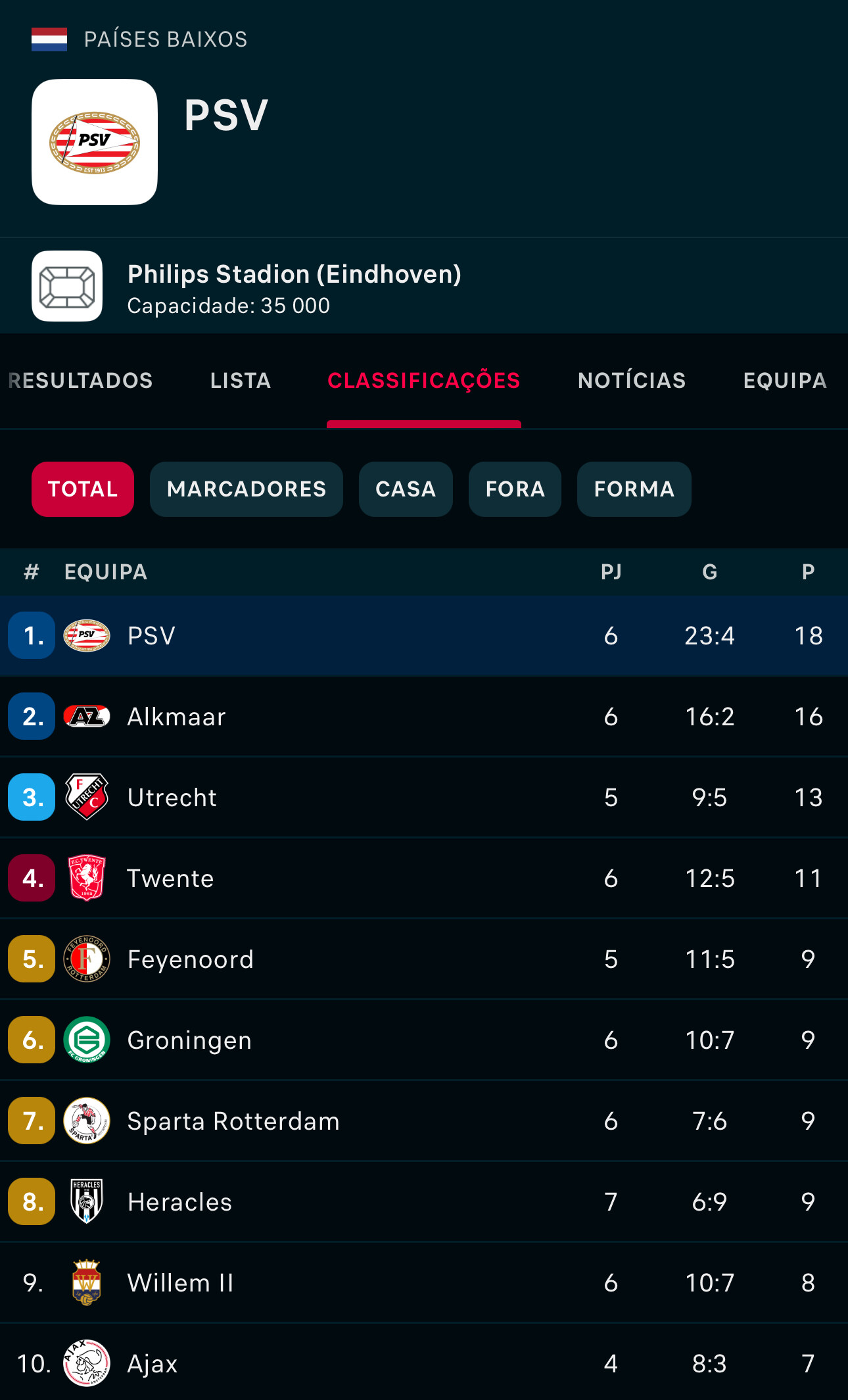Image resolution: width=848 pixels, height=1400 pixels.
Task: Switch to the Resultados tab
Action: [x=80, y=381]
